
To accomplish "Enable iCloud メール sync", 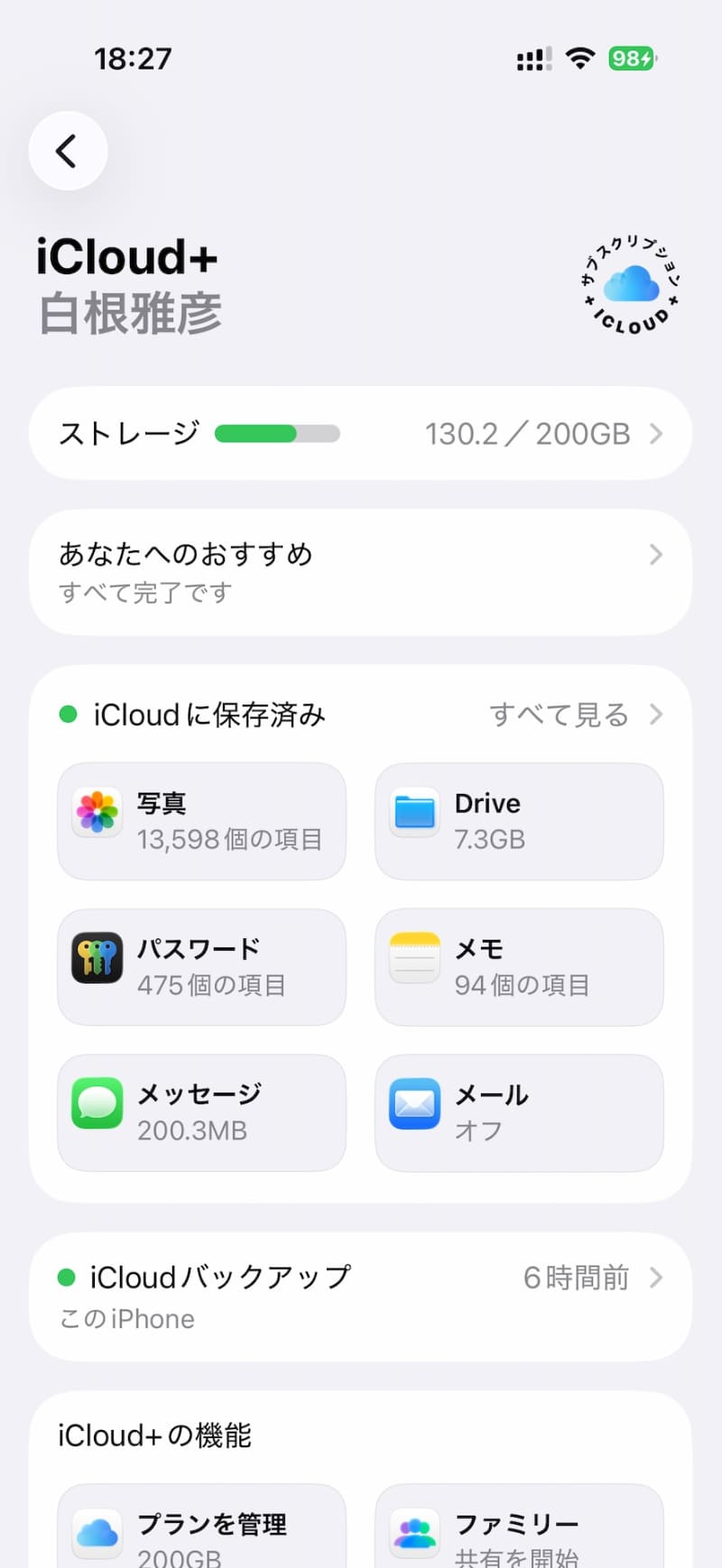I will [x=519, y=1111].
